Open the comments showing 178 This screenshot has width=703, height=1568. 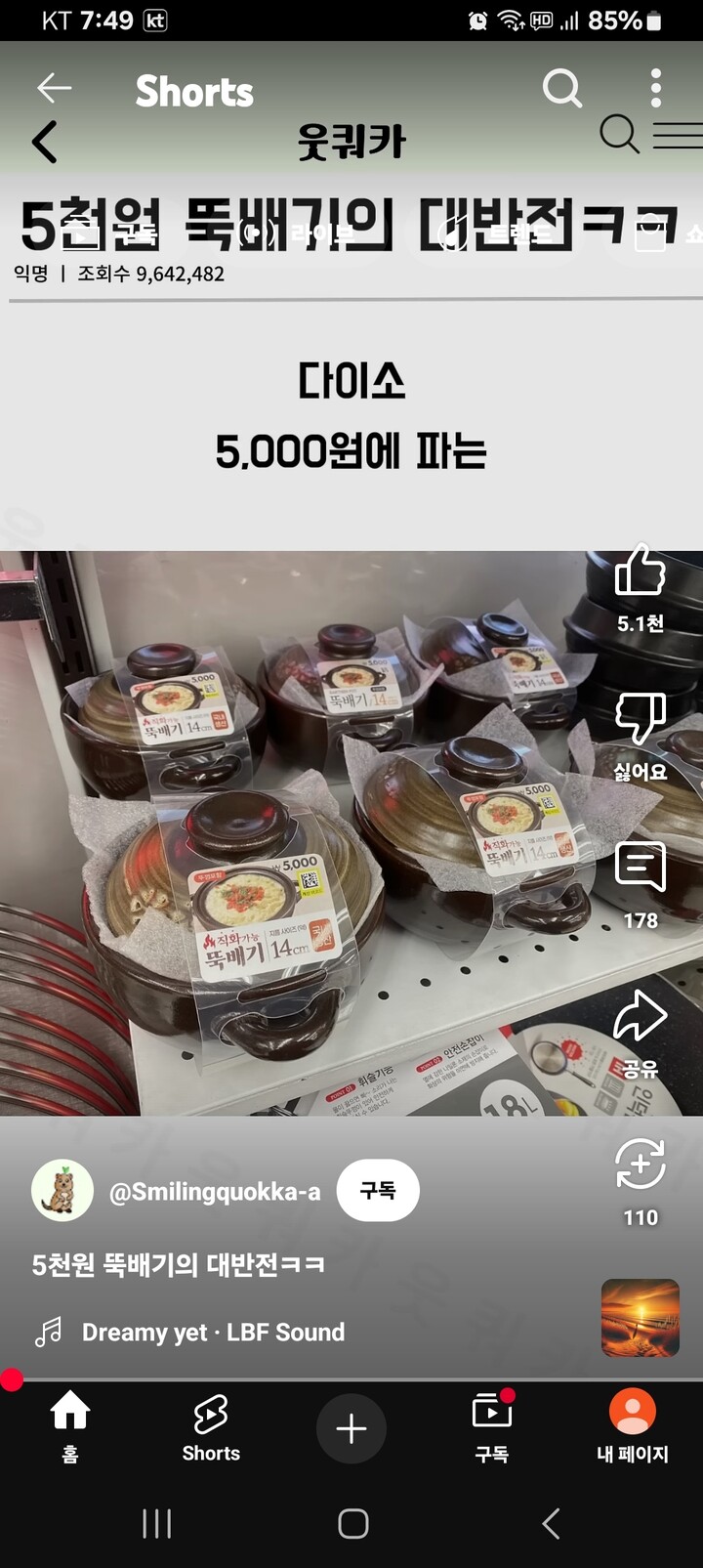tap(640, 869)
